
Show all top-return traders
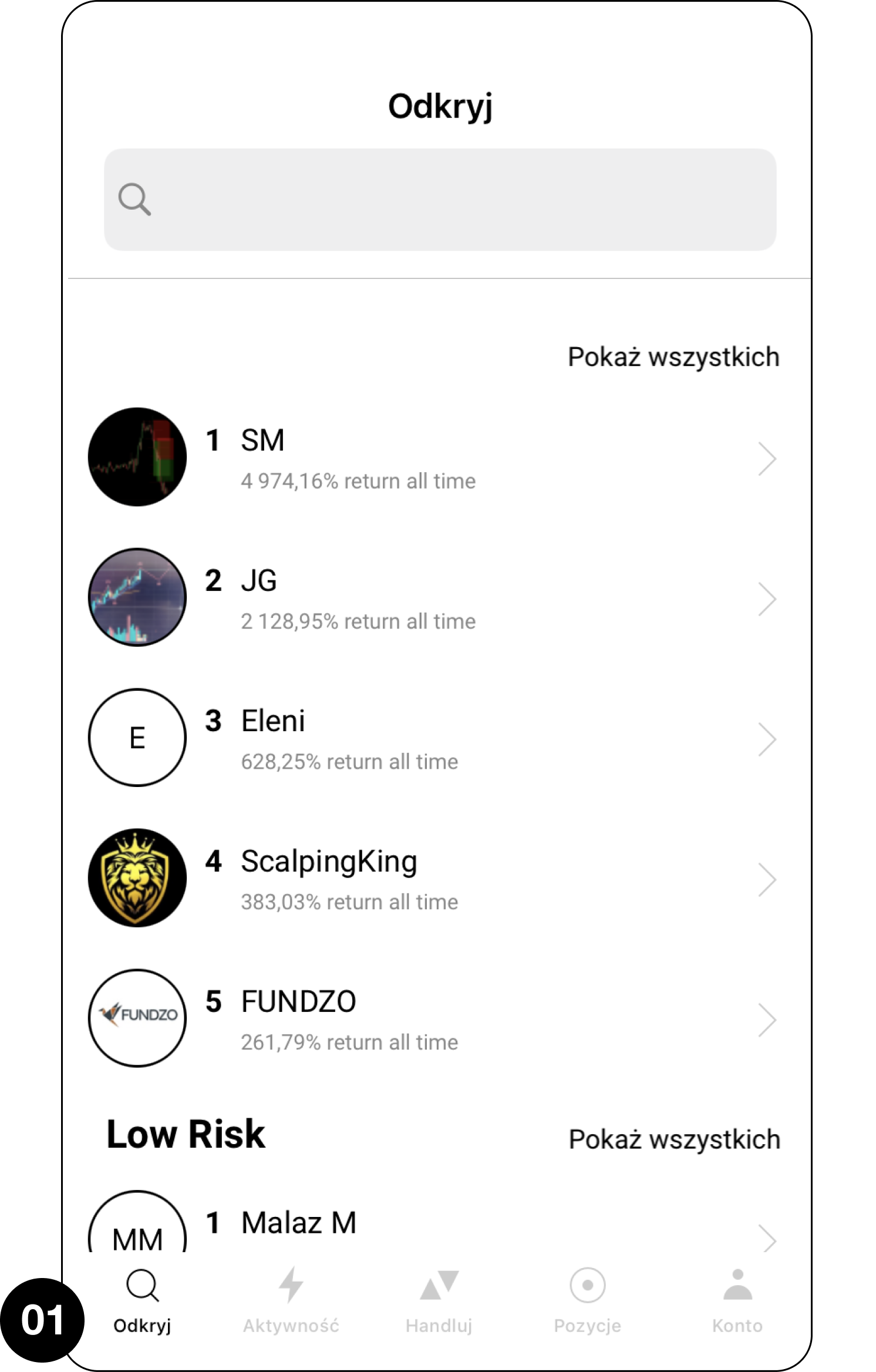(673, 357)
